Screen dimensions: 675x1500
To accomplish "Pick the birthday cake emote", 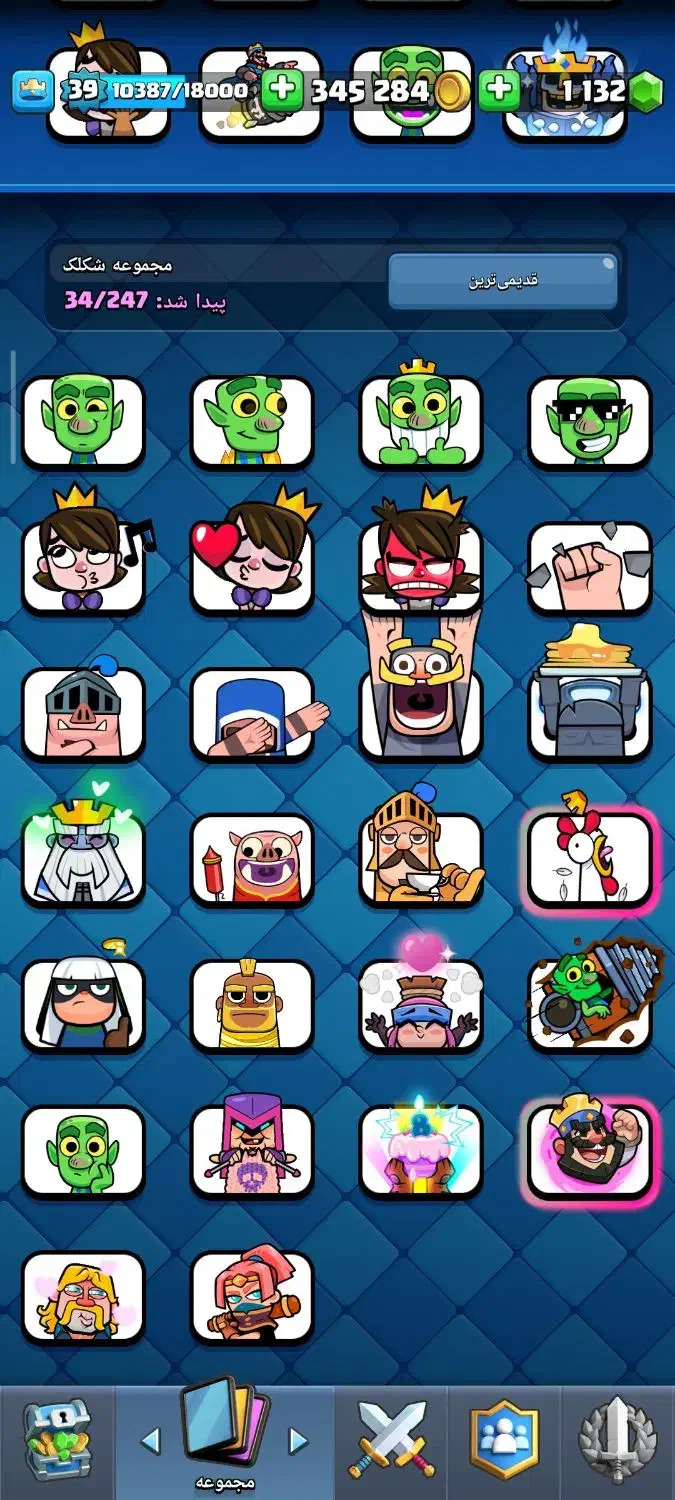I will click(x=421, y=1150).
